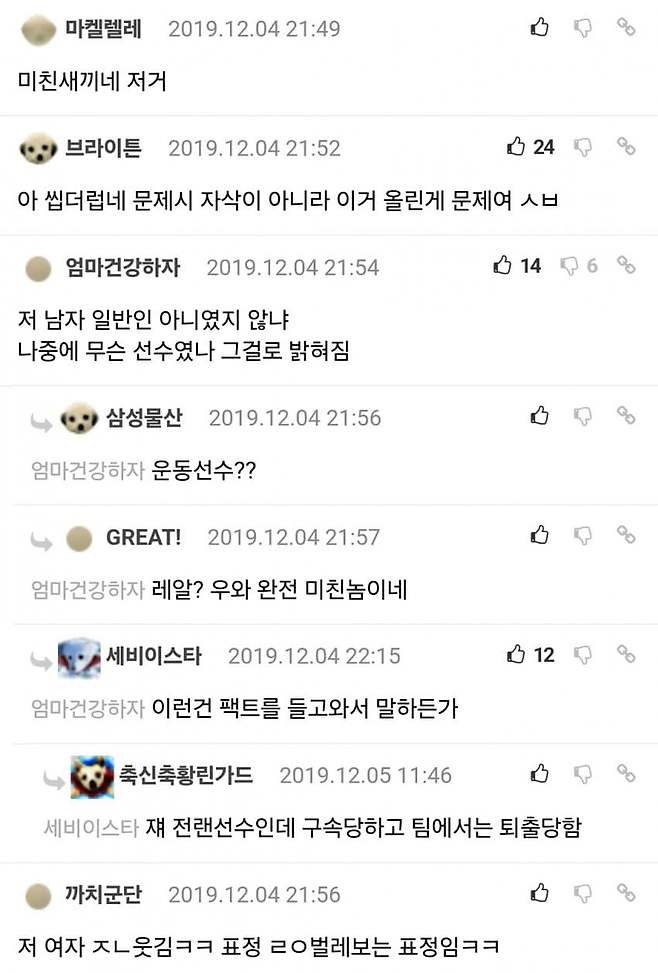Like 세비이스타's reply with 12 likes

pos(517,654)
